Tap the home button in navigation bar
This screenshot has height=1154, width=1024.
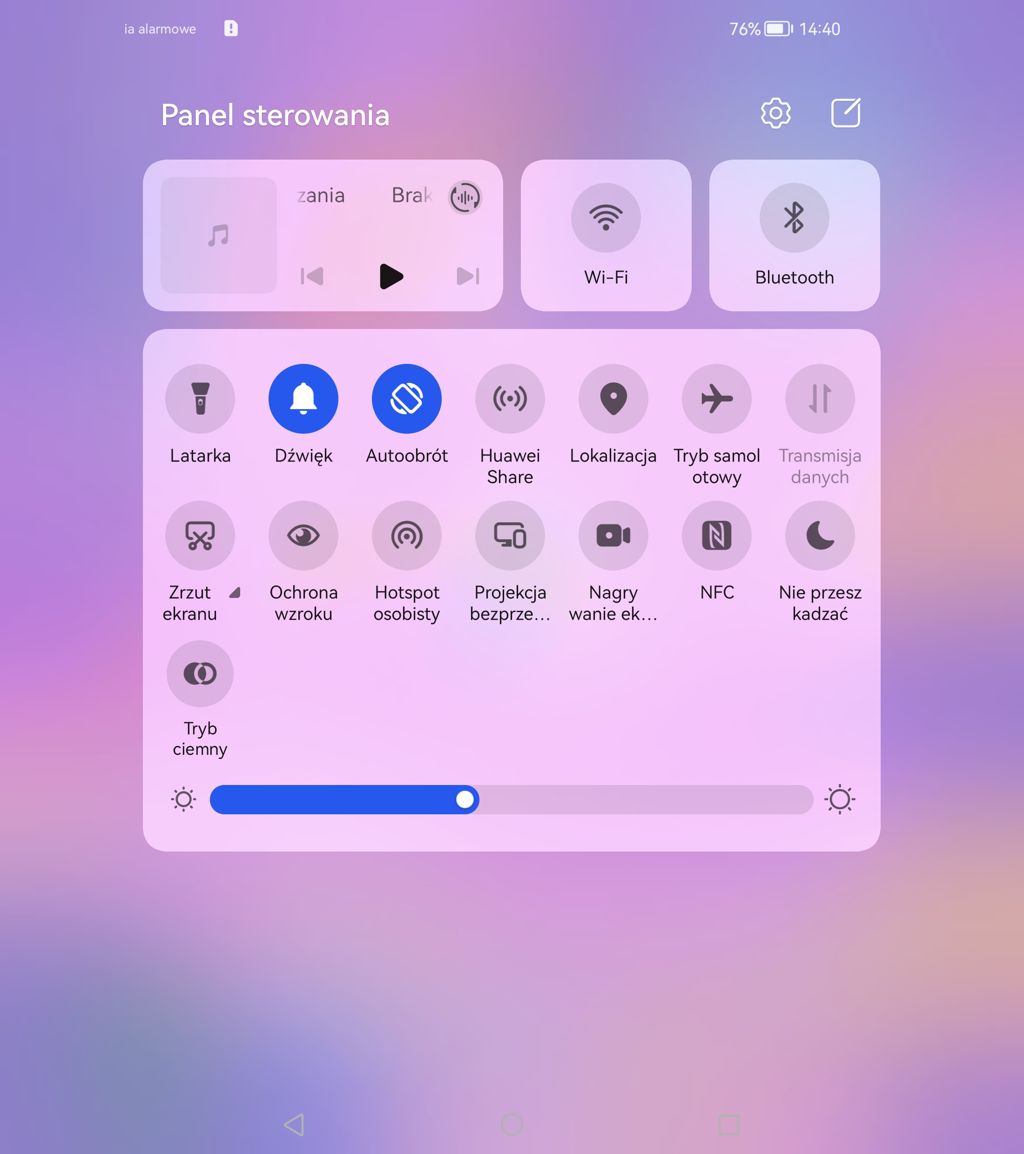(512, 1125)
